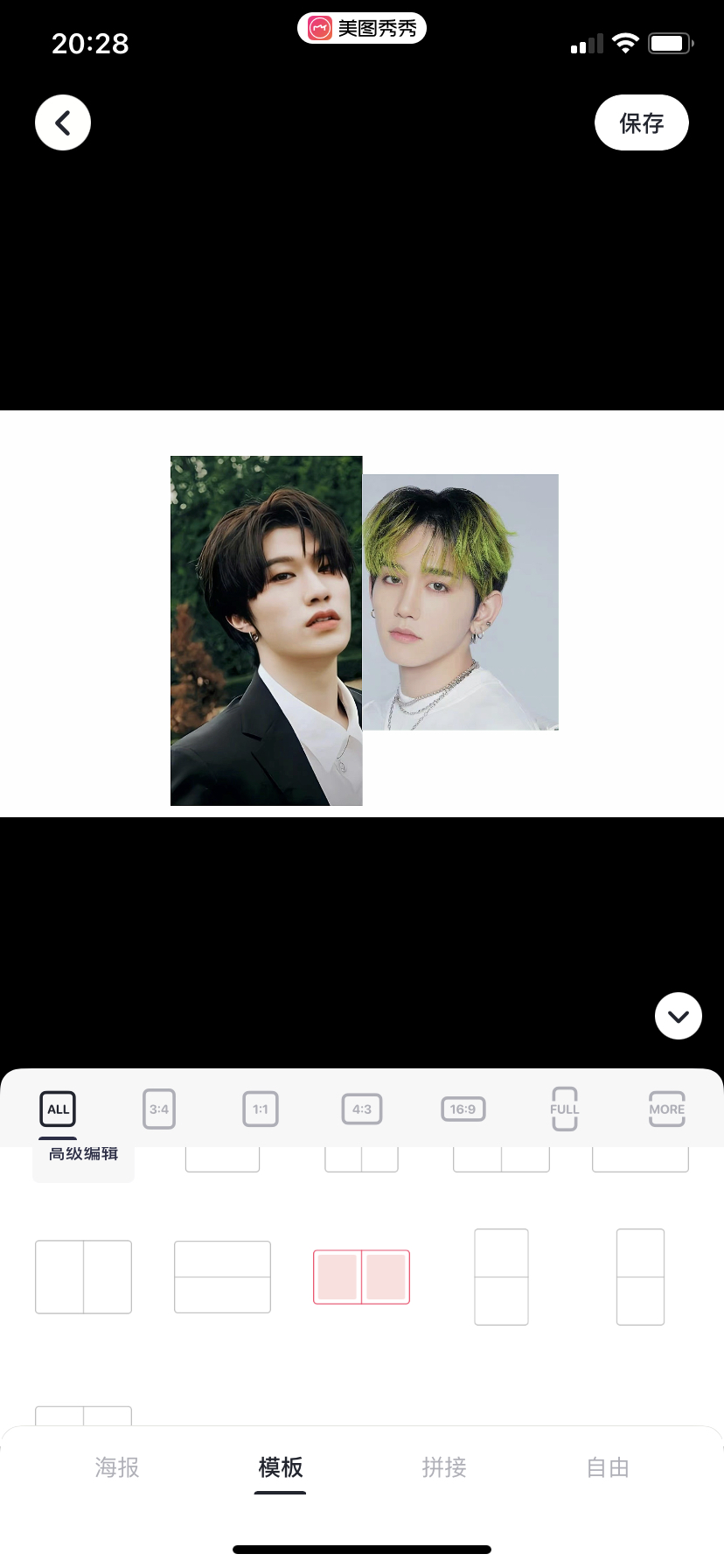Switch to the 拼接 tab
The width and height of the screenshot is (724, 1568).
(x=444, y=1467)
